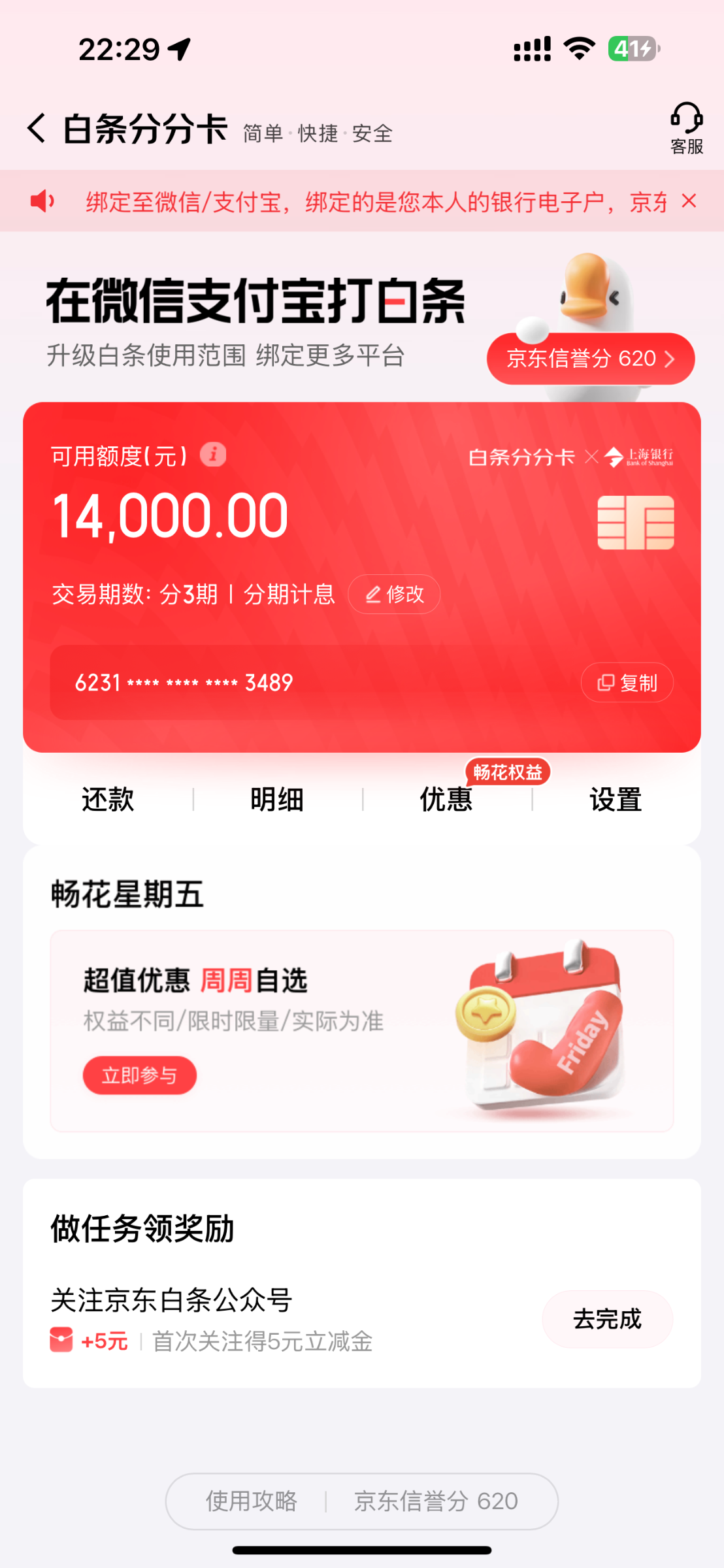Tap 修改 to edit installment periods
Screen dimensions: 724x1568
pos(394,594)
